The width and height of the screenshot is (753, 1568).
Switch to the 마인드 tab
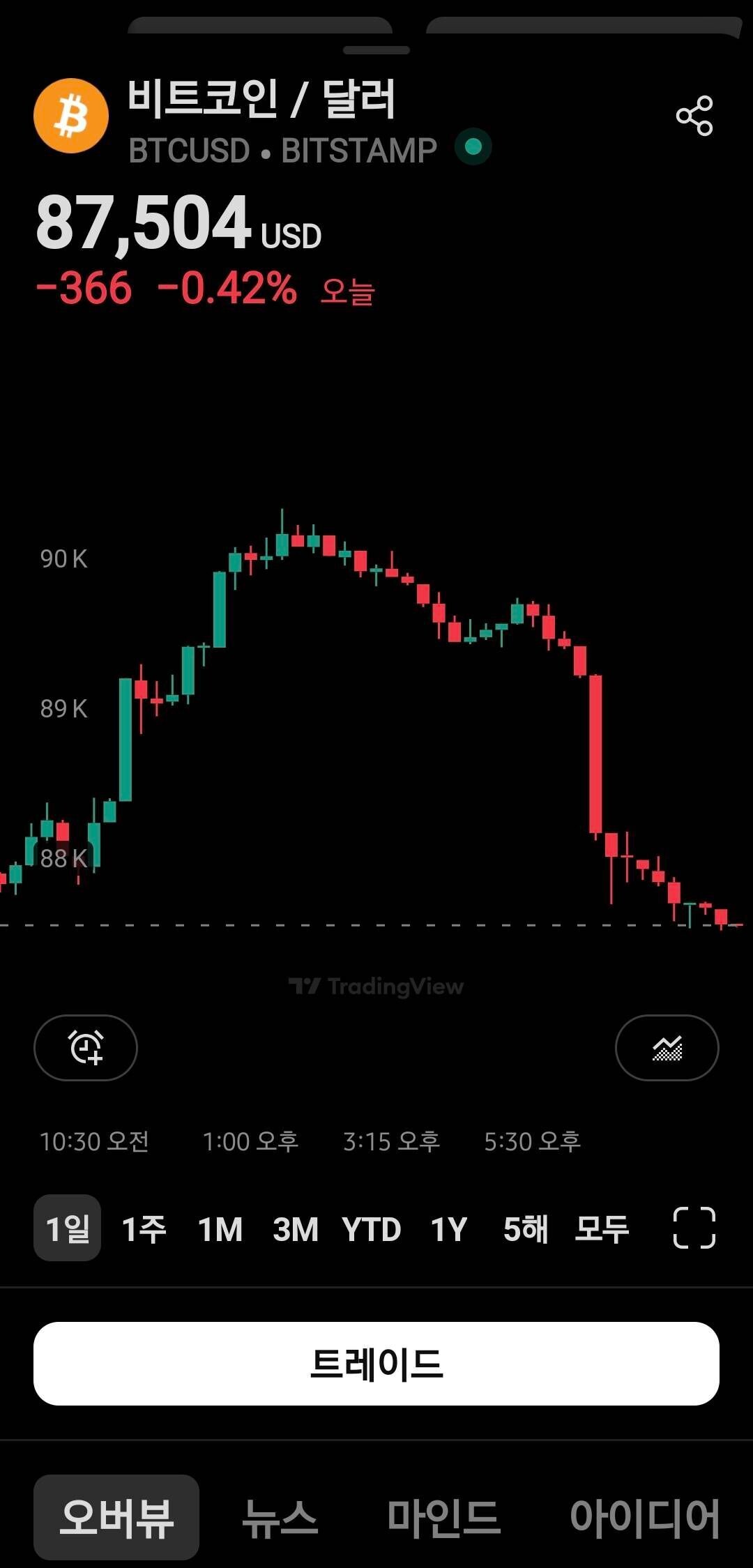pyautogui.click(x=444, y=1517)
